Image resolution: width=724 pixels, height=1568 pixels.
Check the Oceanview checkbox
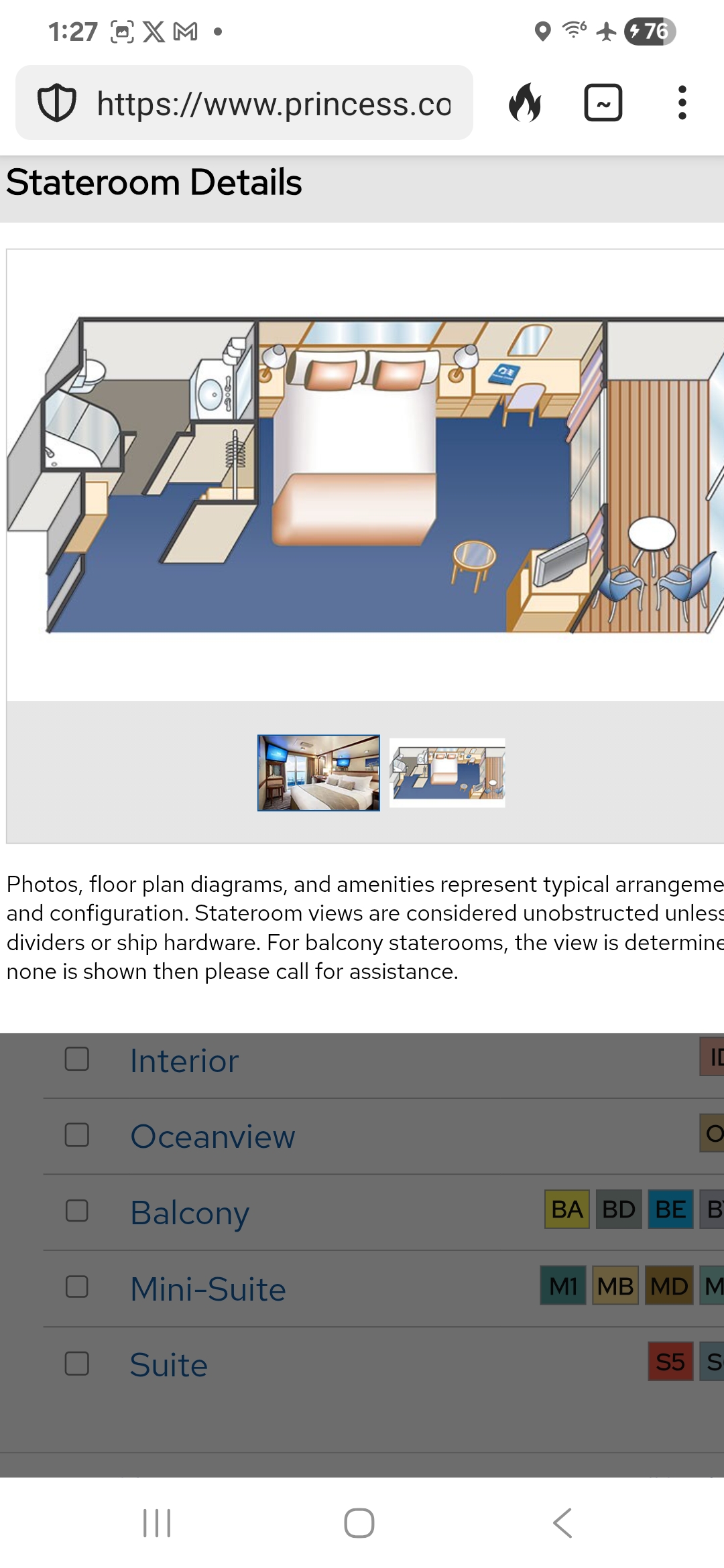[77, 1135]
